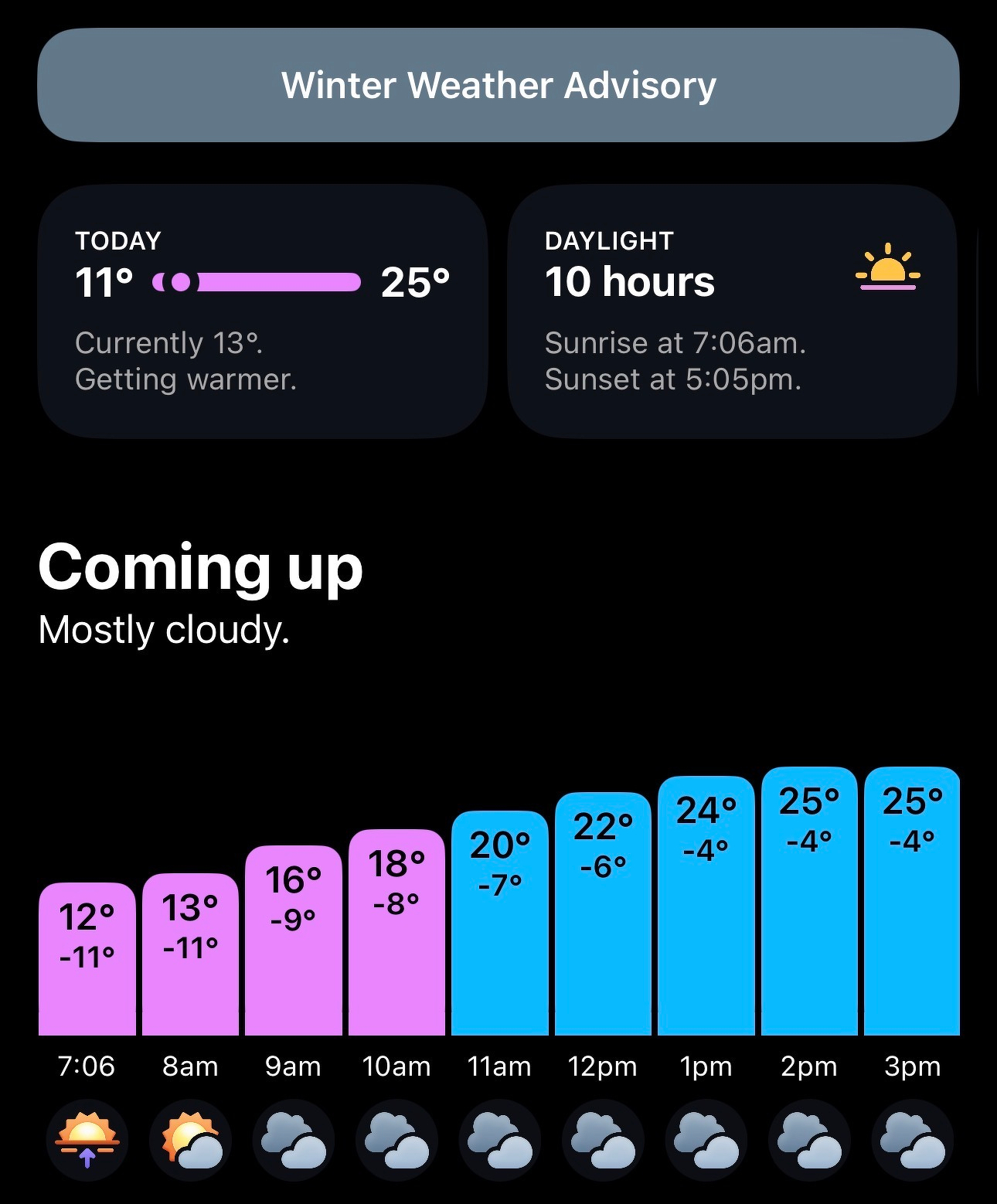Select the 10am hourly forecast bar
Image resolution: width=997 pixels, height=1204 pixels.
396,932
